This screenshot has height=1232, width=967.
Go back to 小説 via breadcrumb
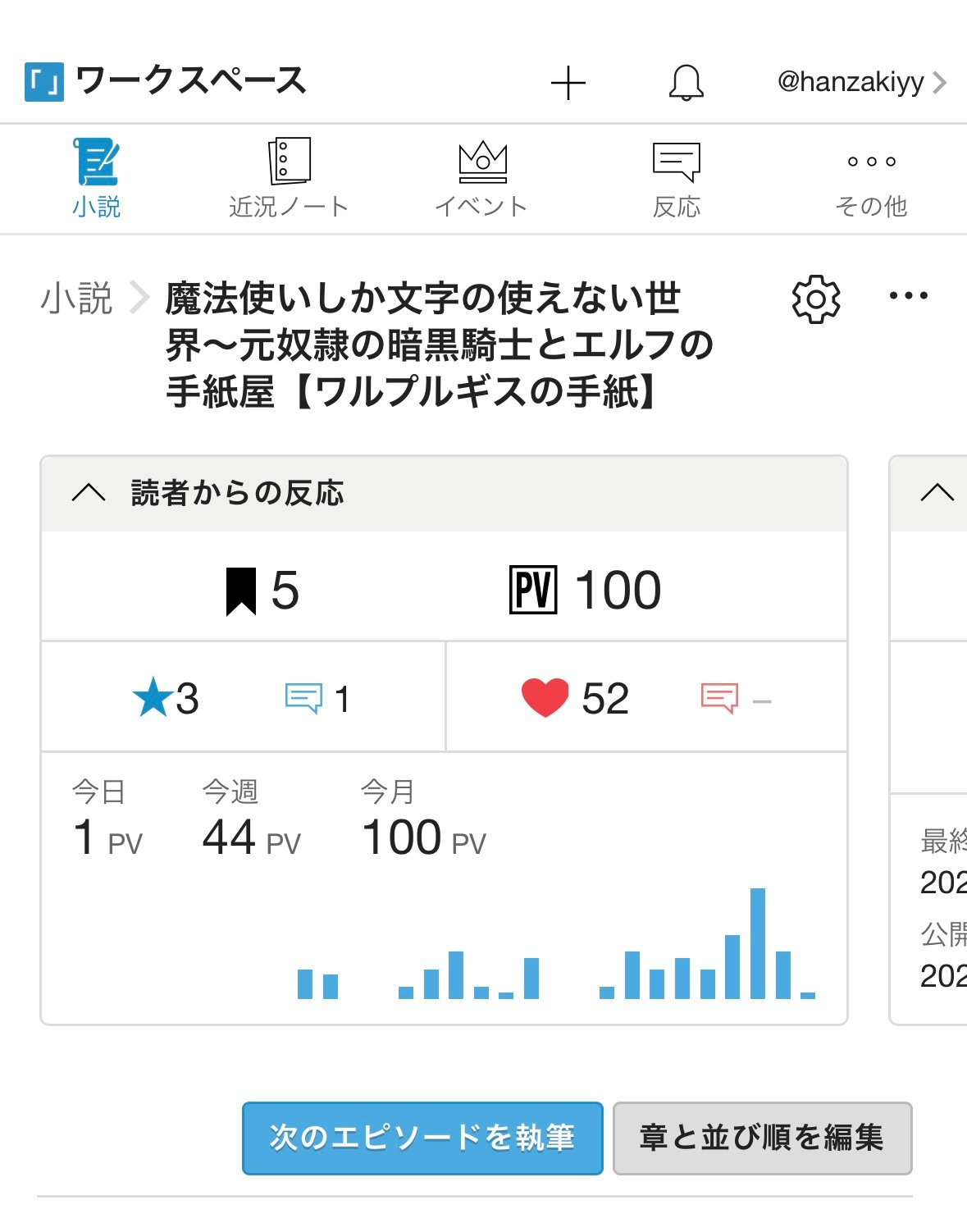click(76, 298)
